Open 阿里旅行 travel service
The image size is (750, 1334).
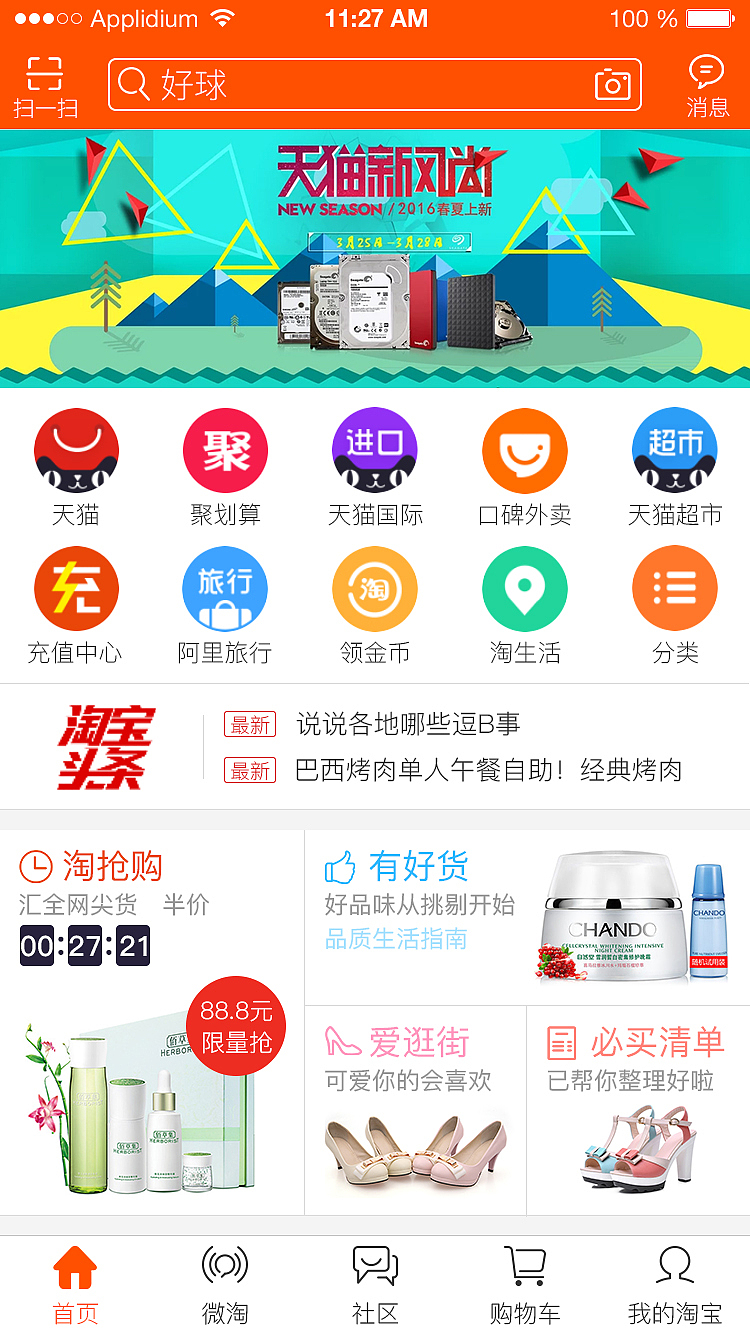point(225,588)
